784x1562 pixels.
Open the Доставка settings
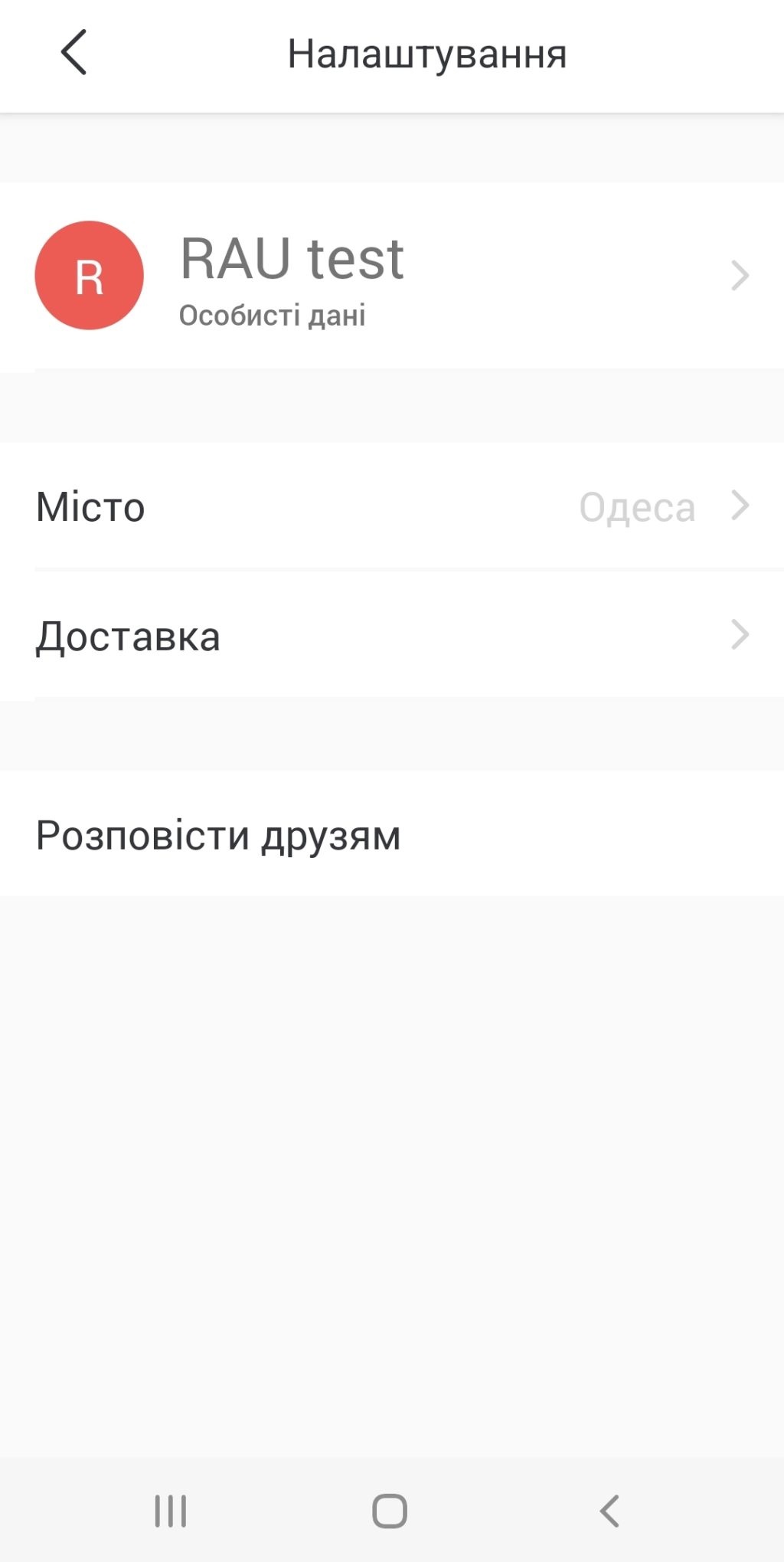390,635
